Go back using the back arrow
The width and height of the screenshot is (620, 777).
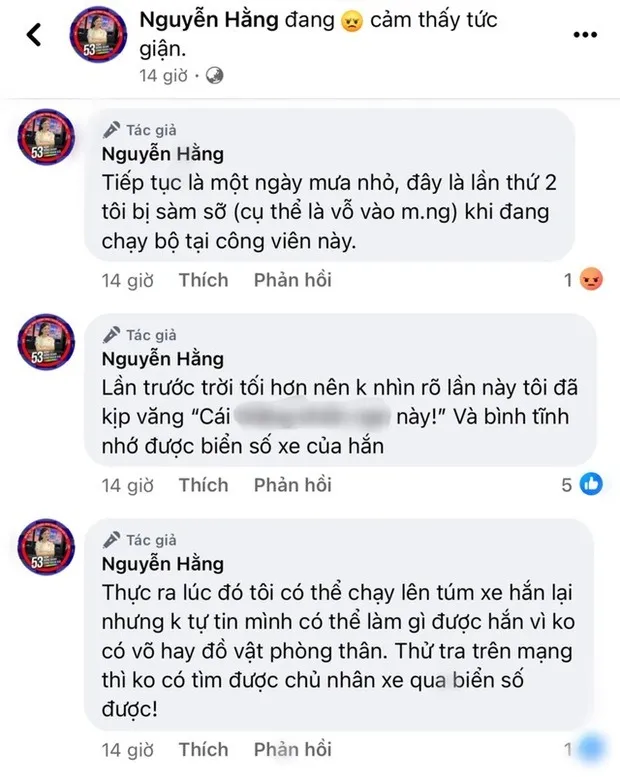(33, 35)
